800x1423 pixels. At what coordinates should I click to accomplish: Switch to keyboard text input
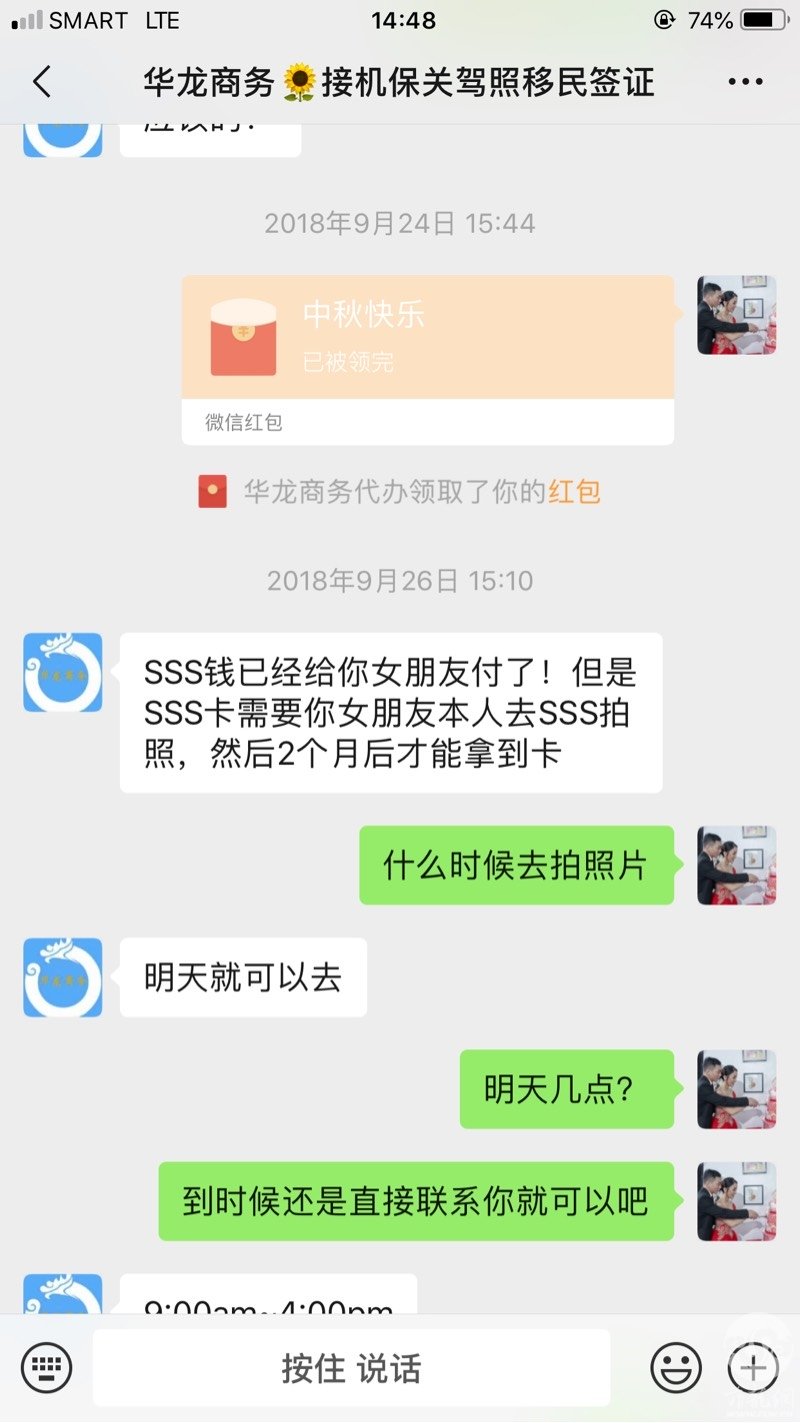click(46, 1367)
